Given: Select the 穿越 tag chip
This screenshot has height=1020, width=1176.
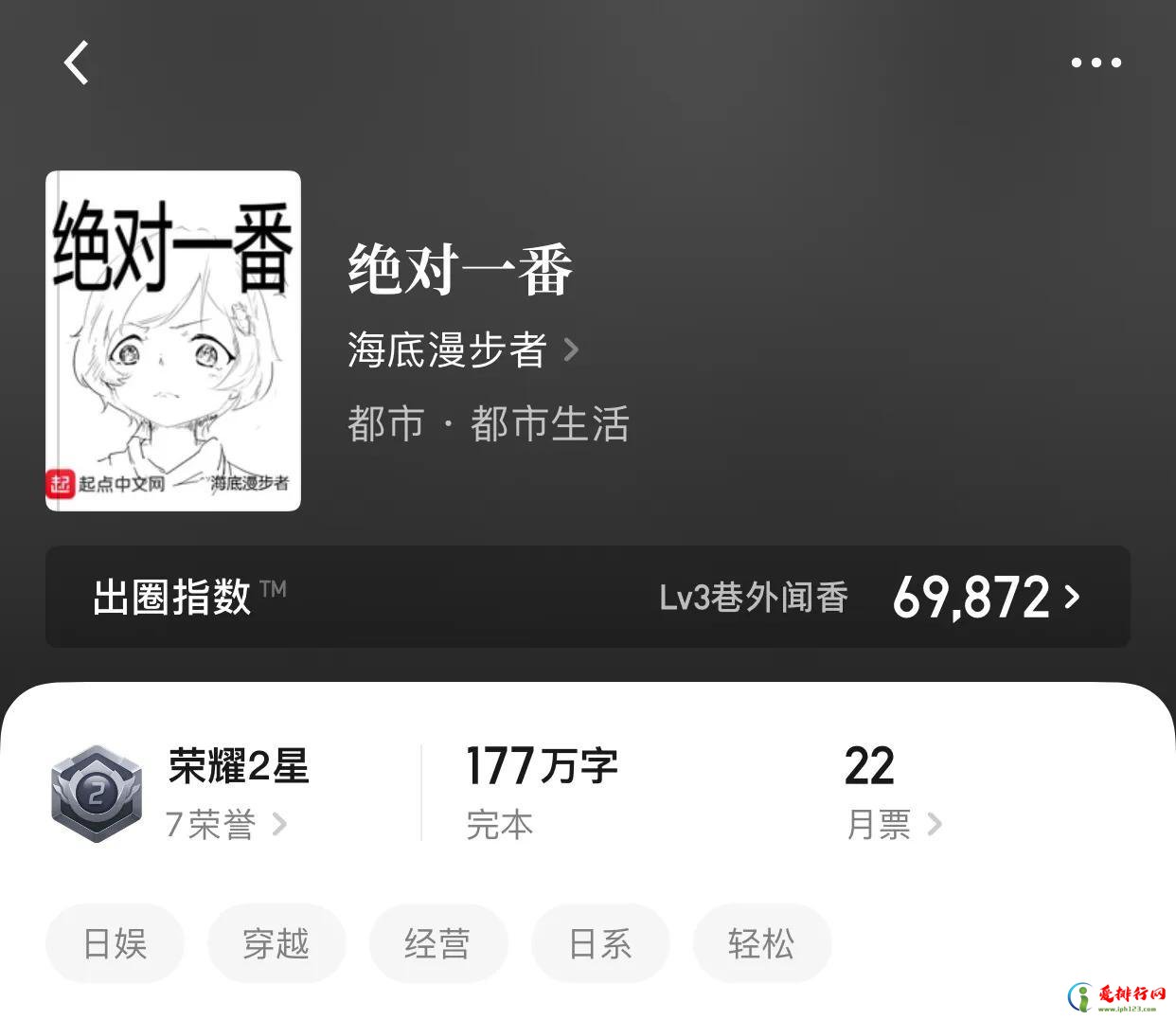Looking at the screenshot, I should point(276,943).
